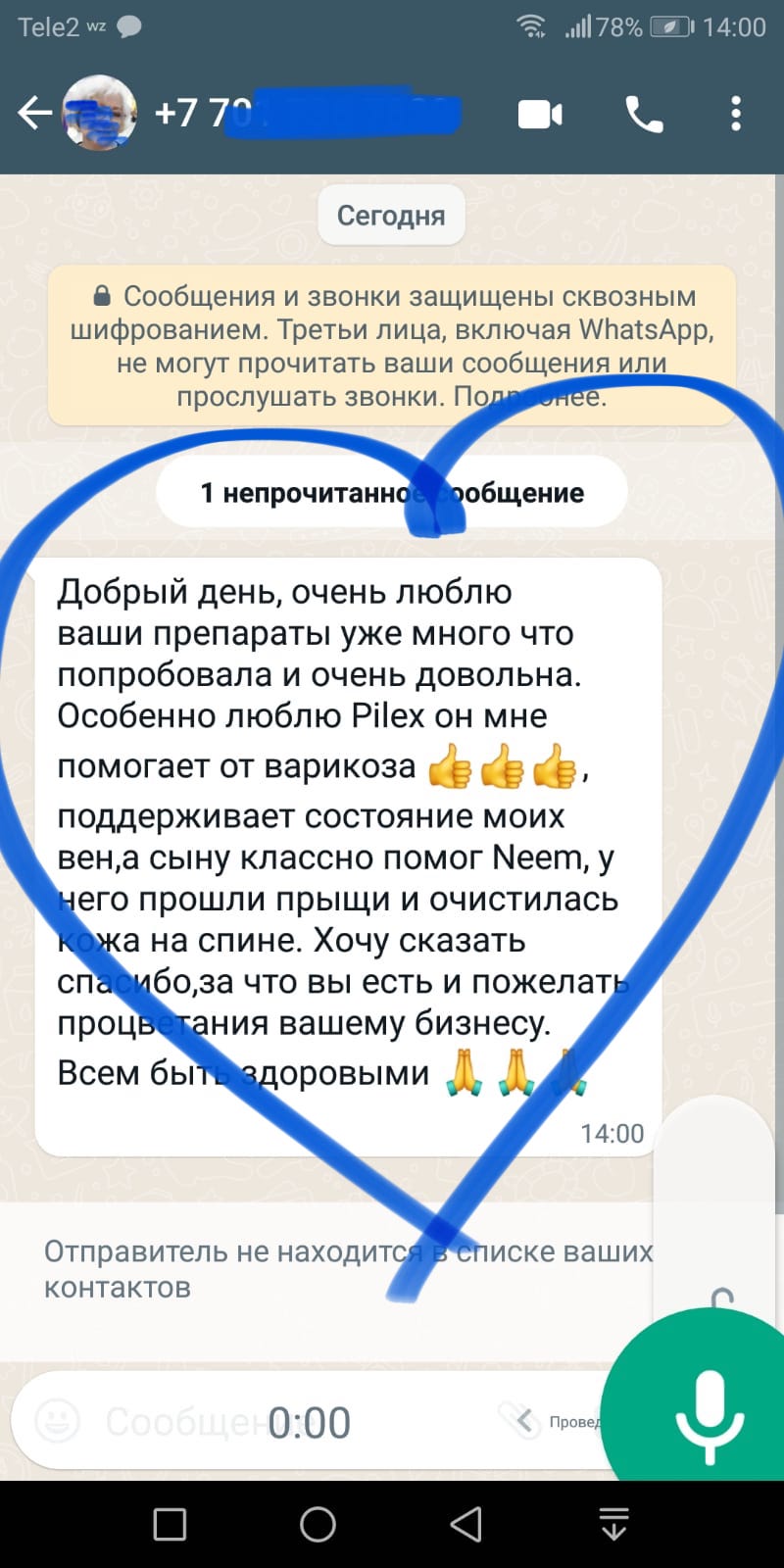Open the recent apps button
This screenshot has width=784, height=1568.
(x=170, y=1525)
